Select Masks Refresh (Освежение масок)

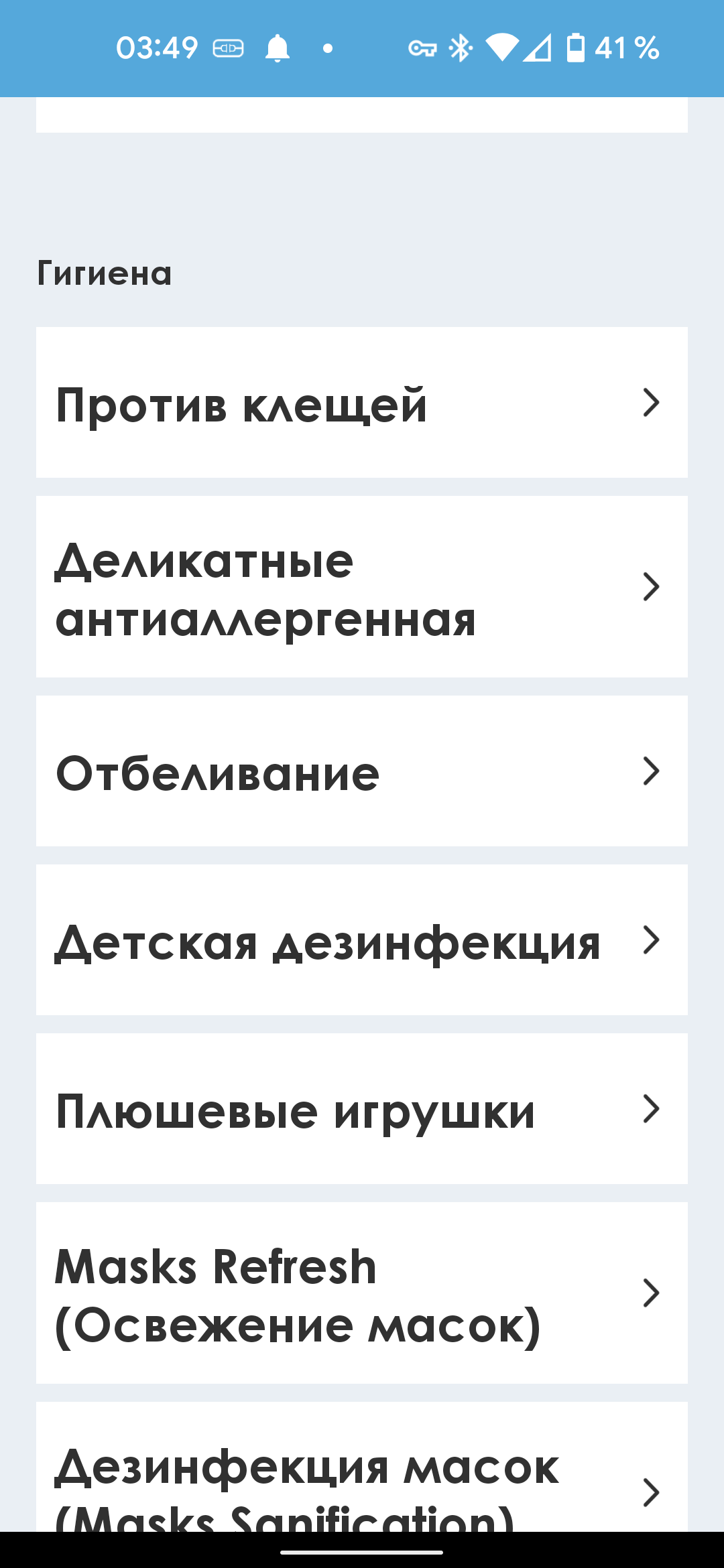362,1293
